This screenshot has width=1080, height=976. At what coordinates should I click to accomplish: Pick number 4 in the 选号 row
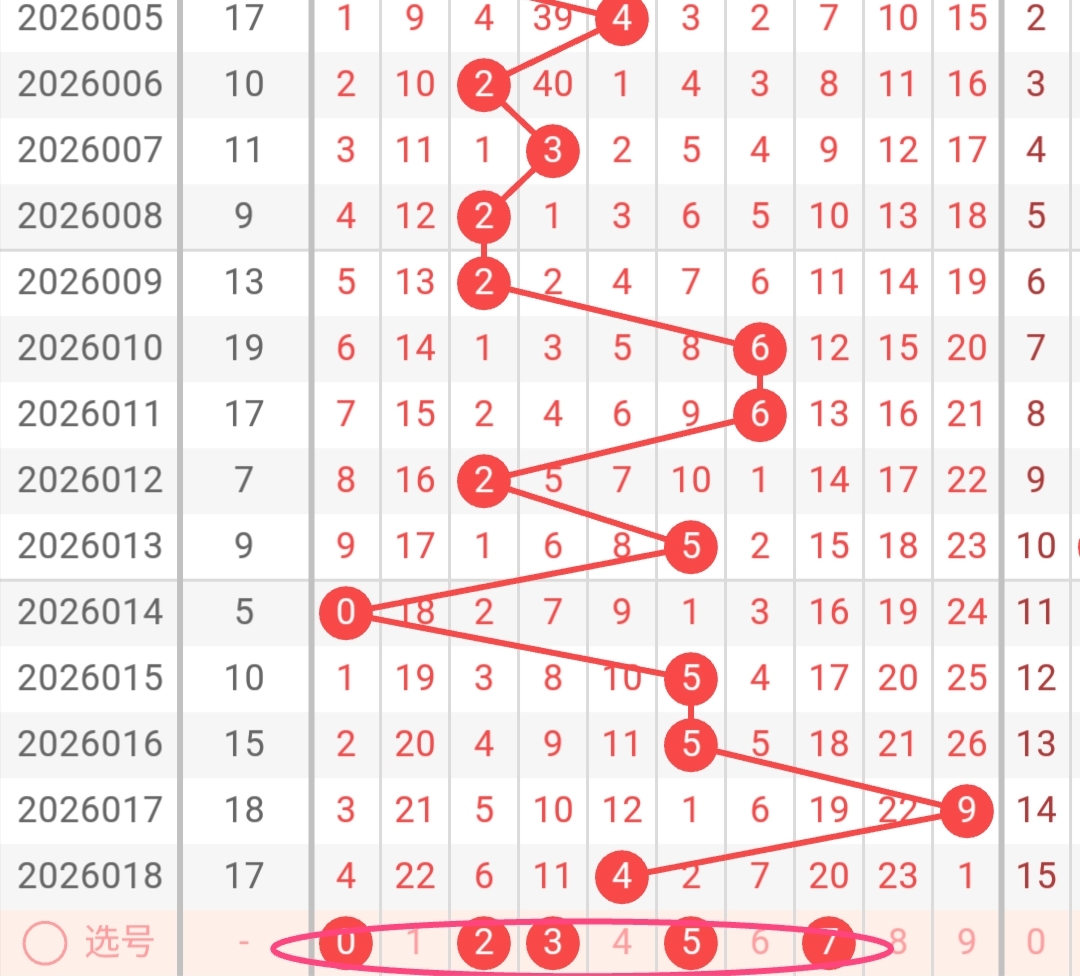tap(621, 942)
